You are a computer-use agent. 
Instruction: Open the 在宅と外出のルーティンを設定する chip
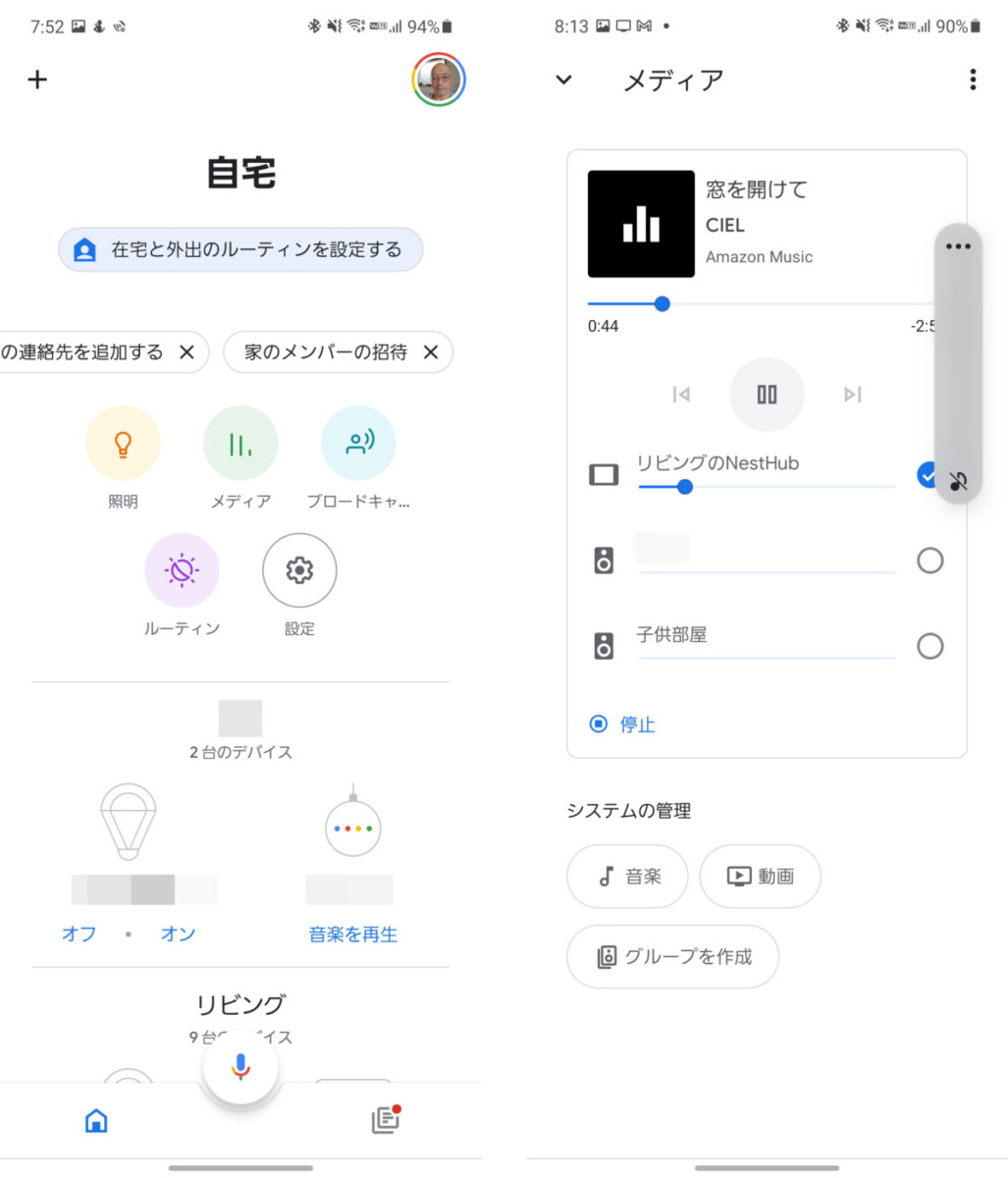tap(240, 250)
